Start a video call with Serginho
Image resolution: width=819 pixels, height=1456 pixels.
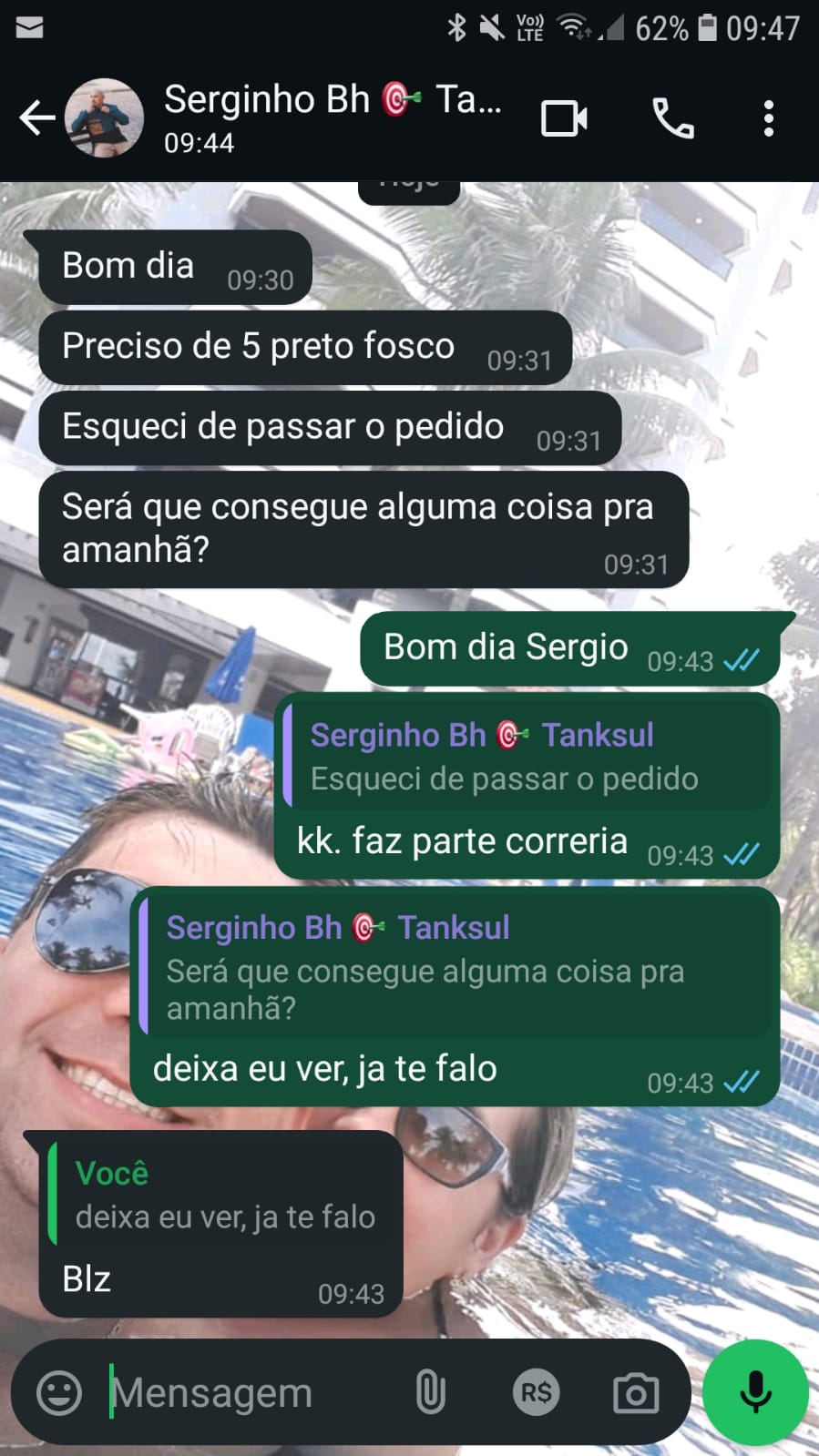coord(564,119)
